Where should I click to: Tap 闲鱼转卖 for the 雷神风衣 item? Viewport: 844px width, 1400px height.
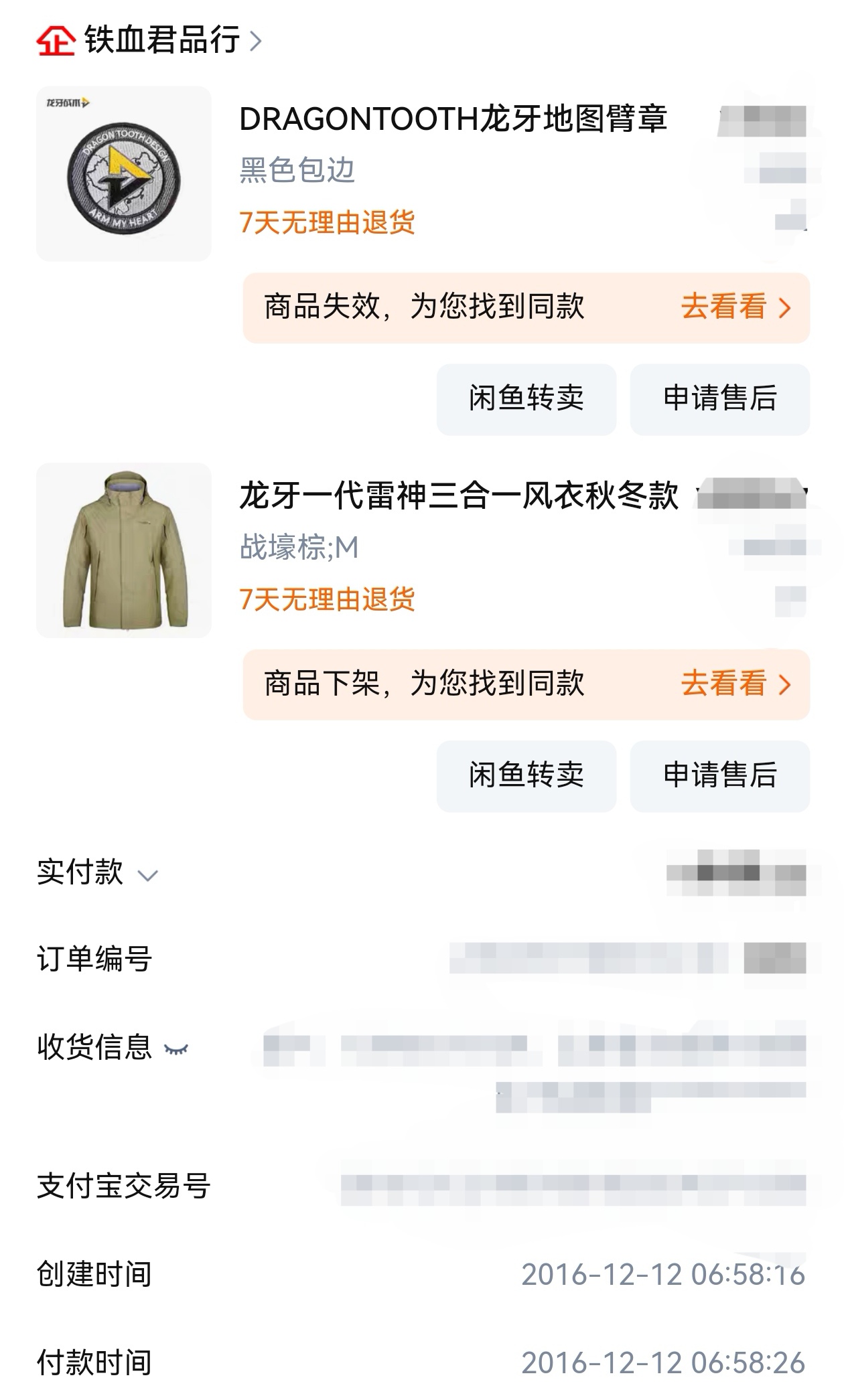526,775
